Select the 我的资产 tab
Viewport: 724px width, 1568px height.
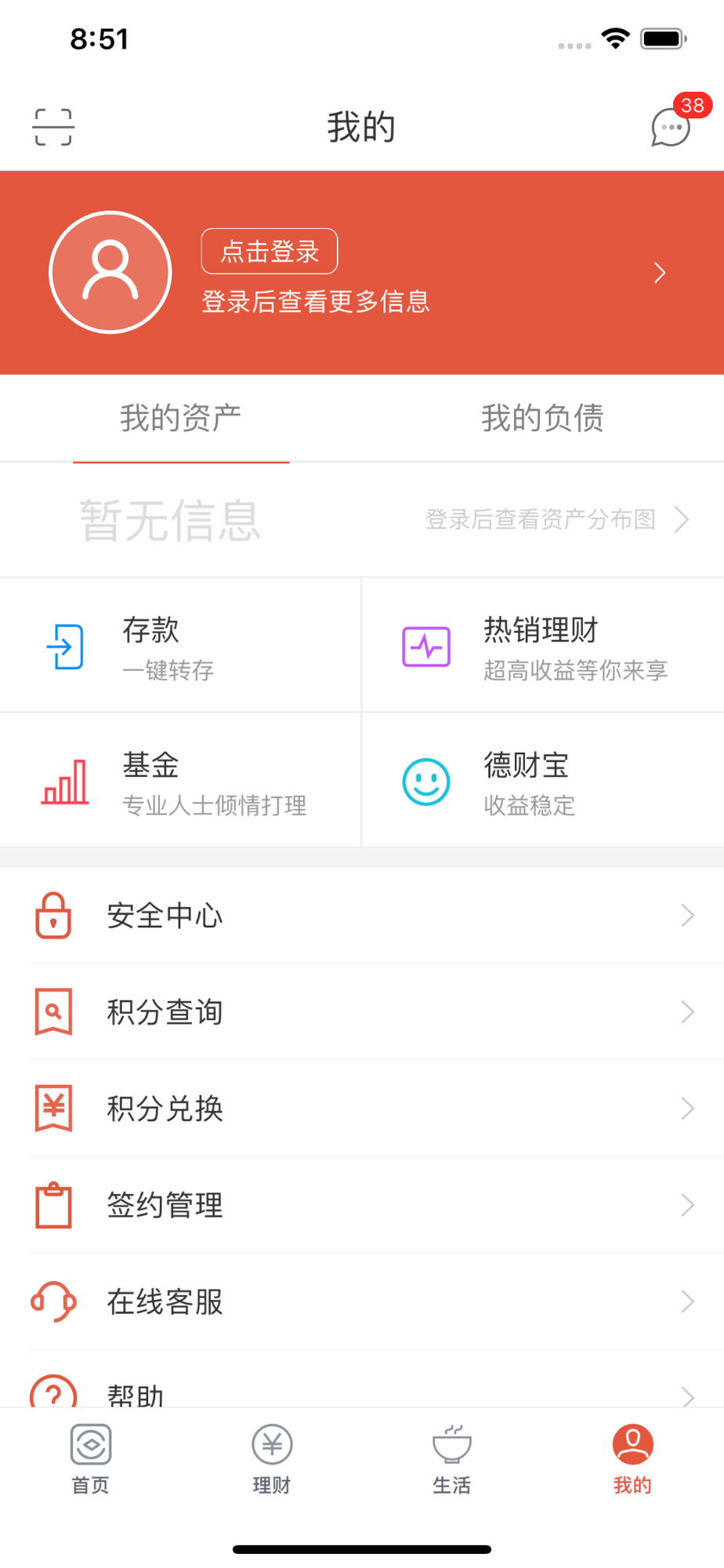click(x=181, y=418)
